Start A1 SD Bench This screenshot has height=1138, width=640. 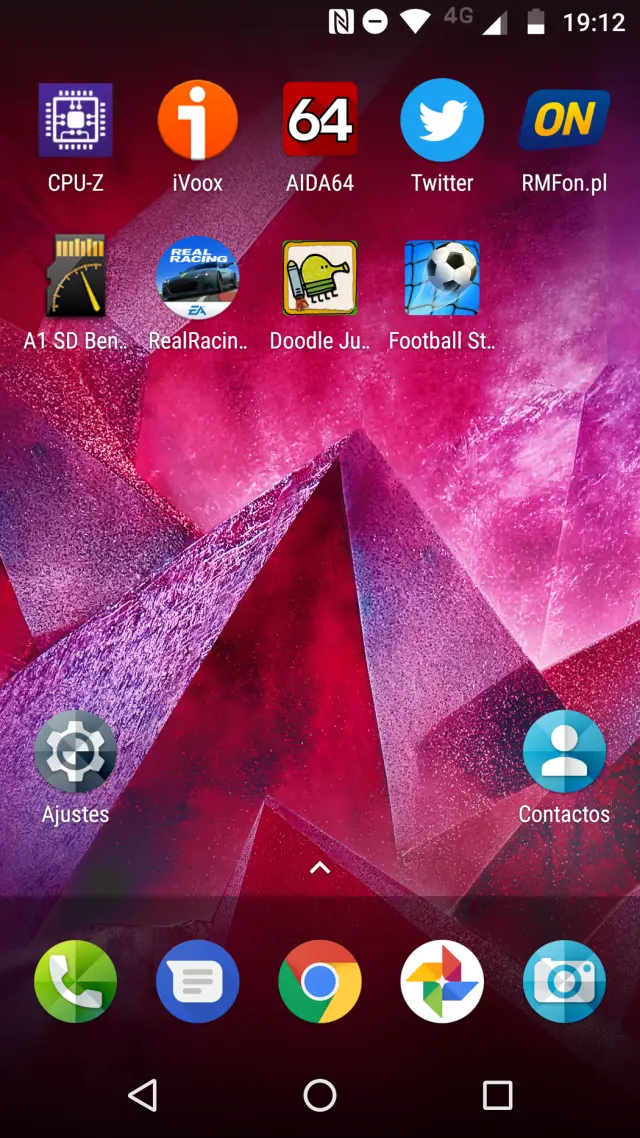[76, 277]
